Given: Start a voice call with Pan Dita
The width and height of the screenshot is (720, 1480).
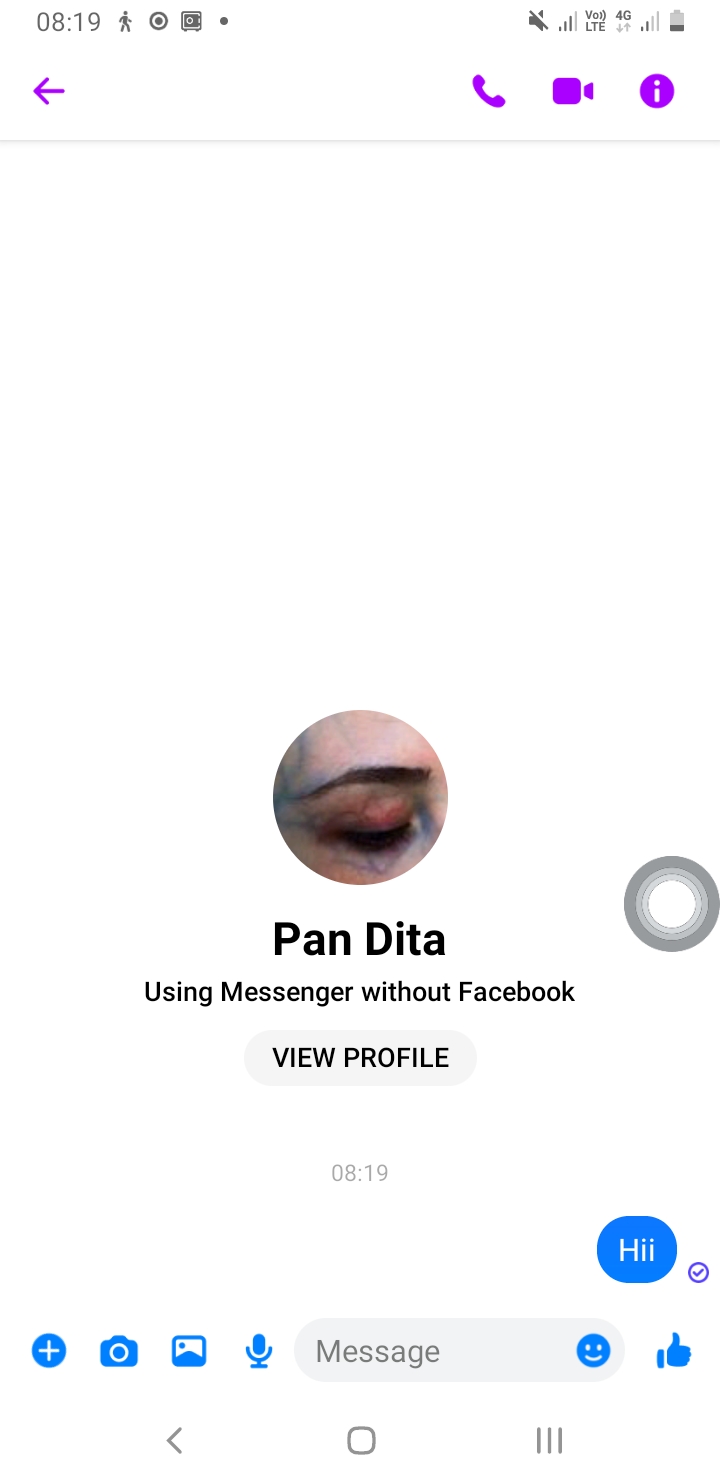Looking at the screenshot, I should (488, 92).
